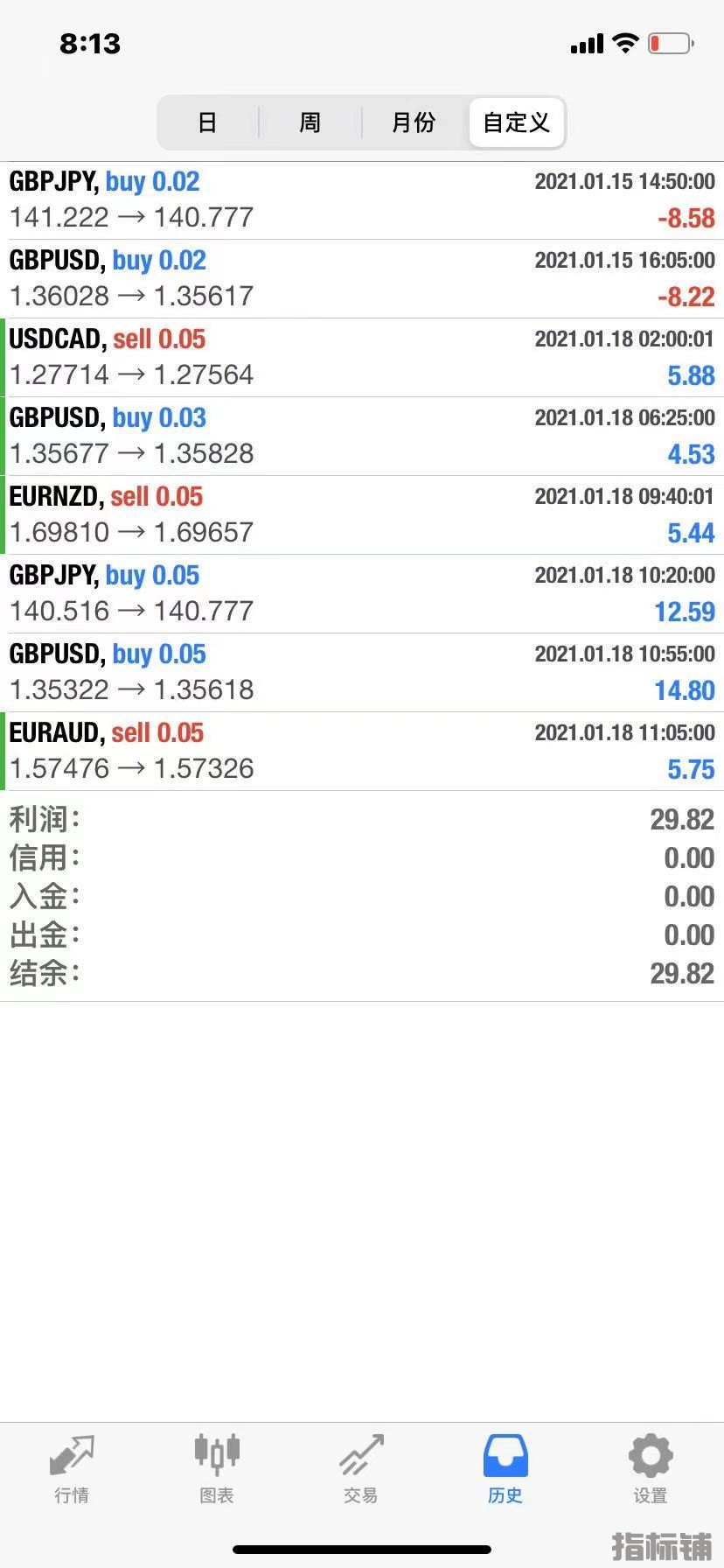724x1568 pixels.
Task: View details of USDCAD sell 0.05 trade
Action: tap(362, 358)
